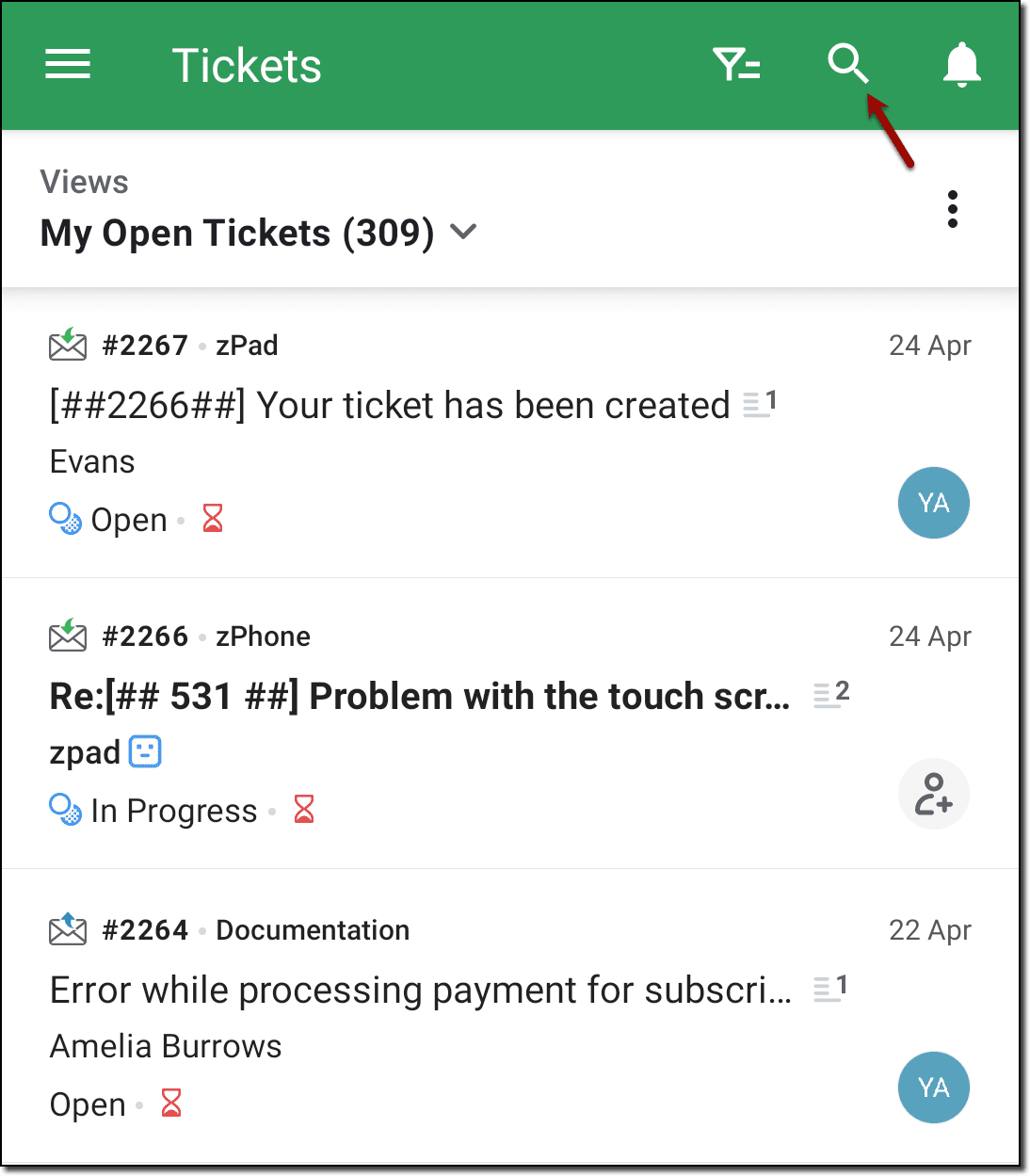Viewport: 1030px width, 1176px height.
Task: Open the ticket filter icon
Action: [x=736, y=65]
